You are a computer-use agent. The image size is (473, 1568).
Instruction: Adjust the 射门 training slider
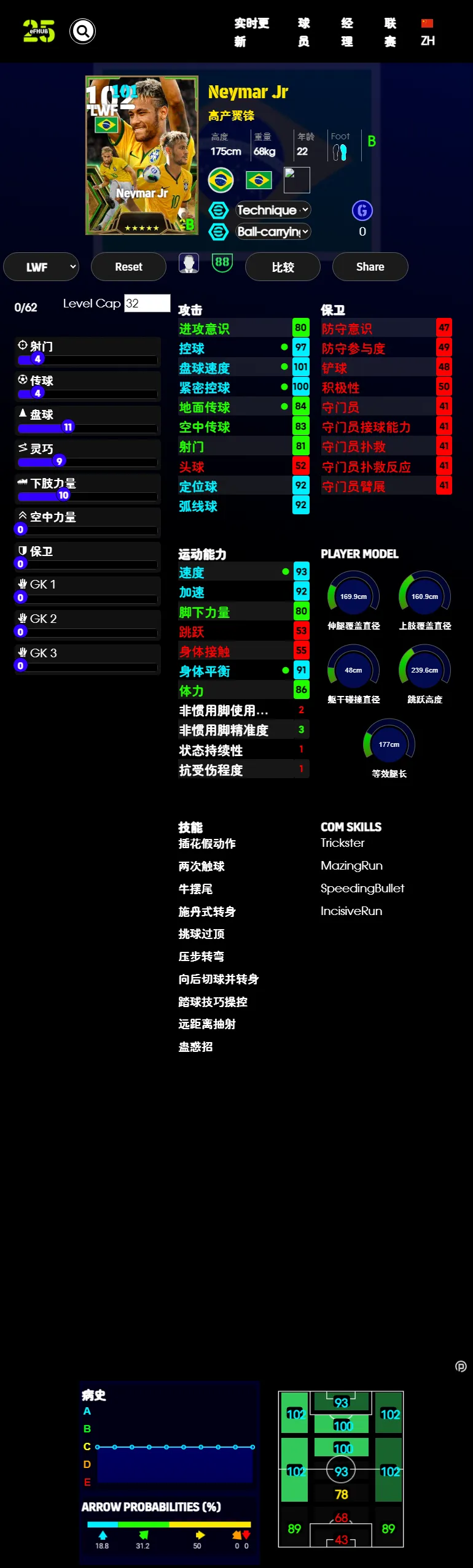(88, 360)
